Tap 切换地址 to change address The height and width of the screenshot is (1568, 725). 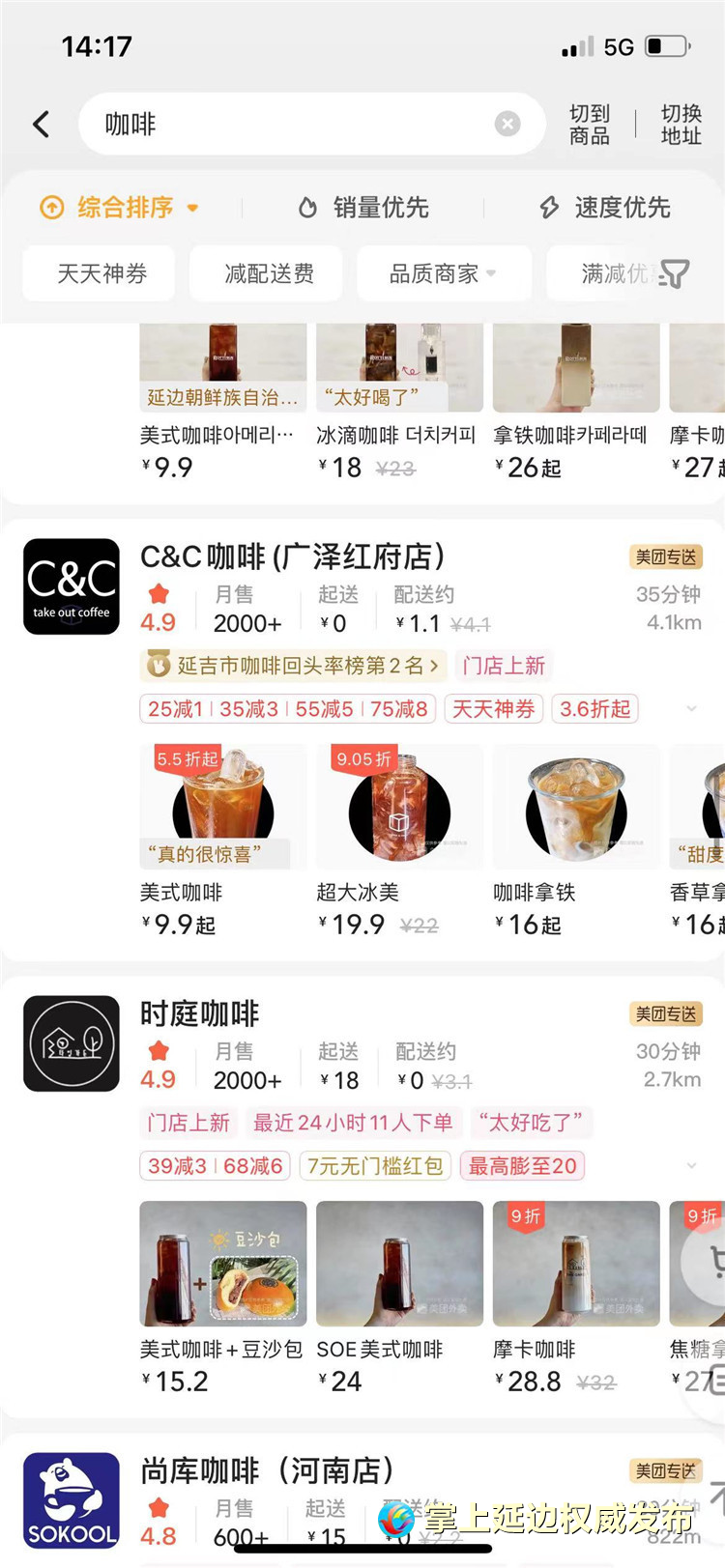(681, 125)
